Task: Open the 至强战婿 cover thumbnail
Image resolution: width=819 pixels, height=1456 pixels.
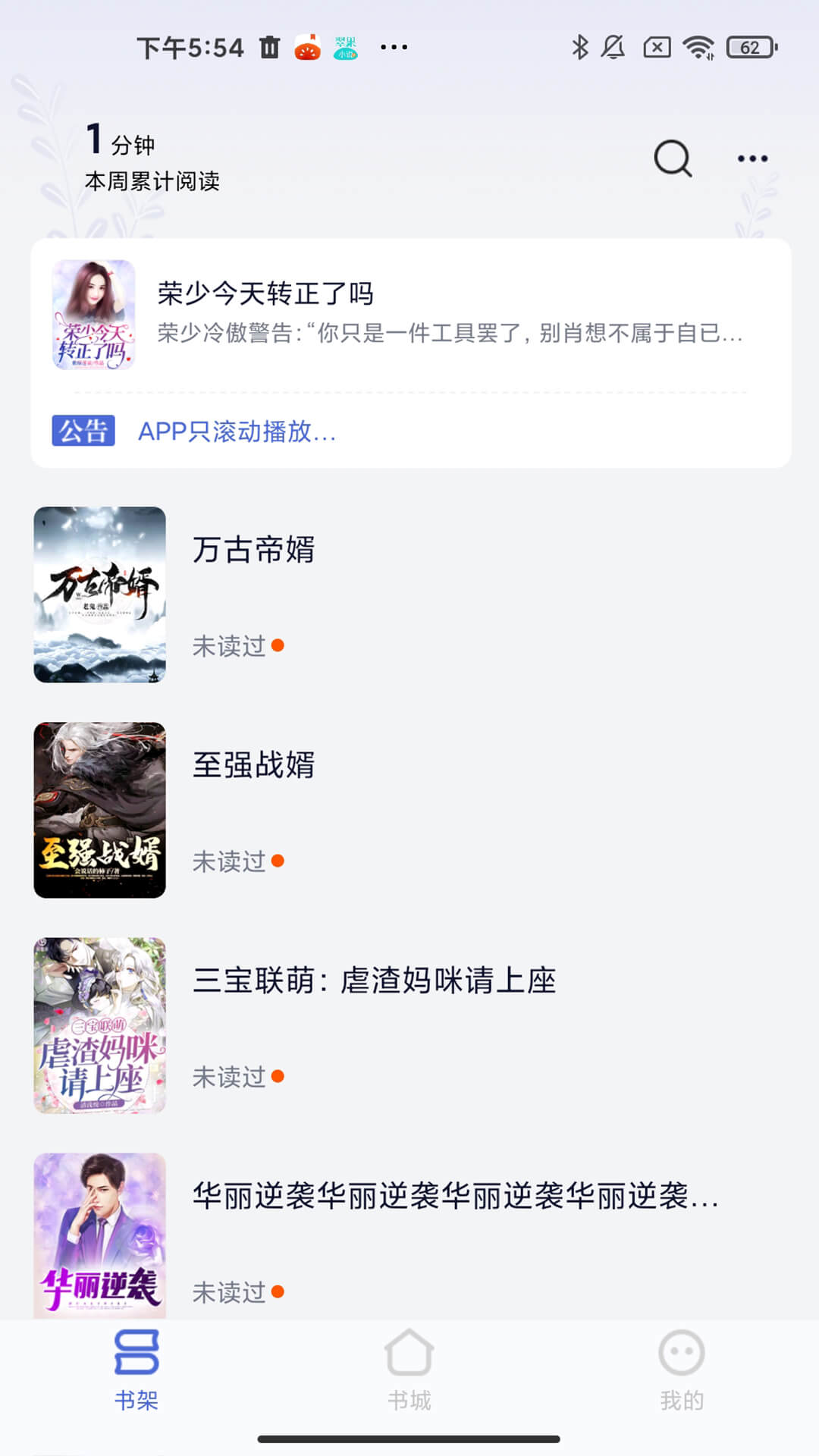Action: tap(99, 809)
